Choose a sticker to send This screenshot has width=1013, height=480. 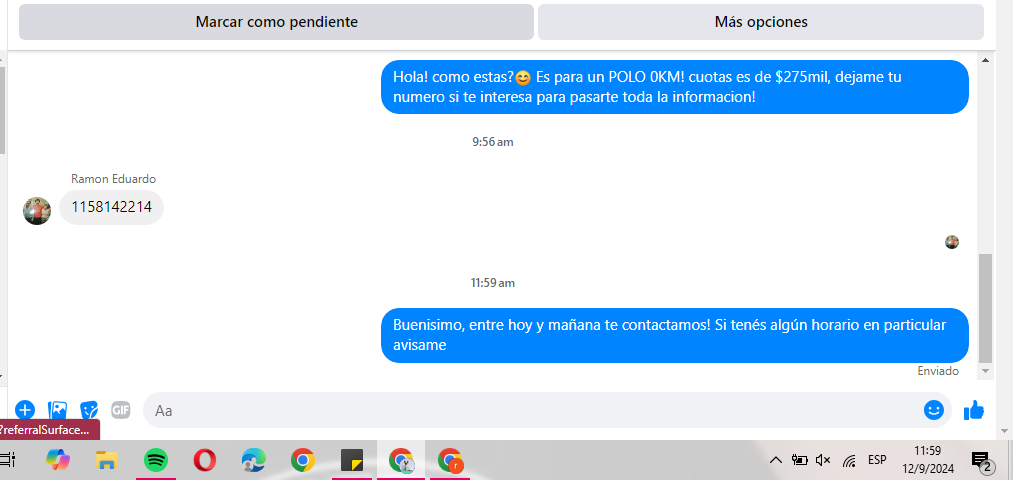(x=90, y=410)
